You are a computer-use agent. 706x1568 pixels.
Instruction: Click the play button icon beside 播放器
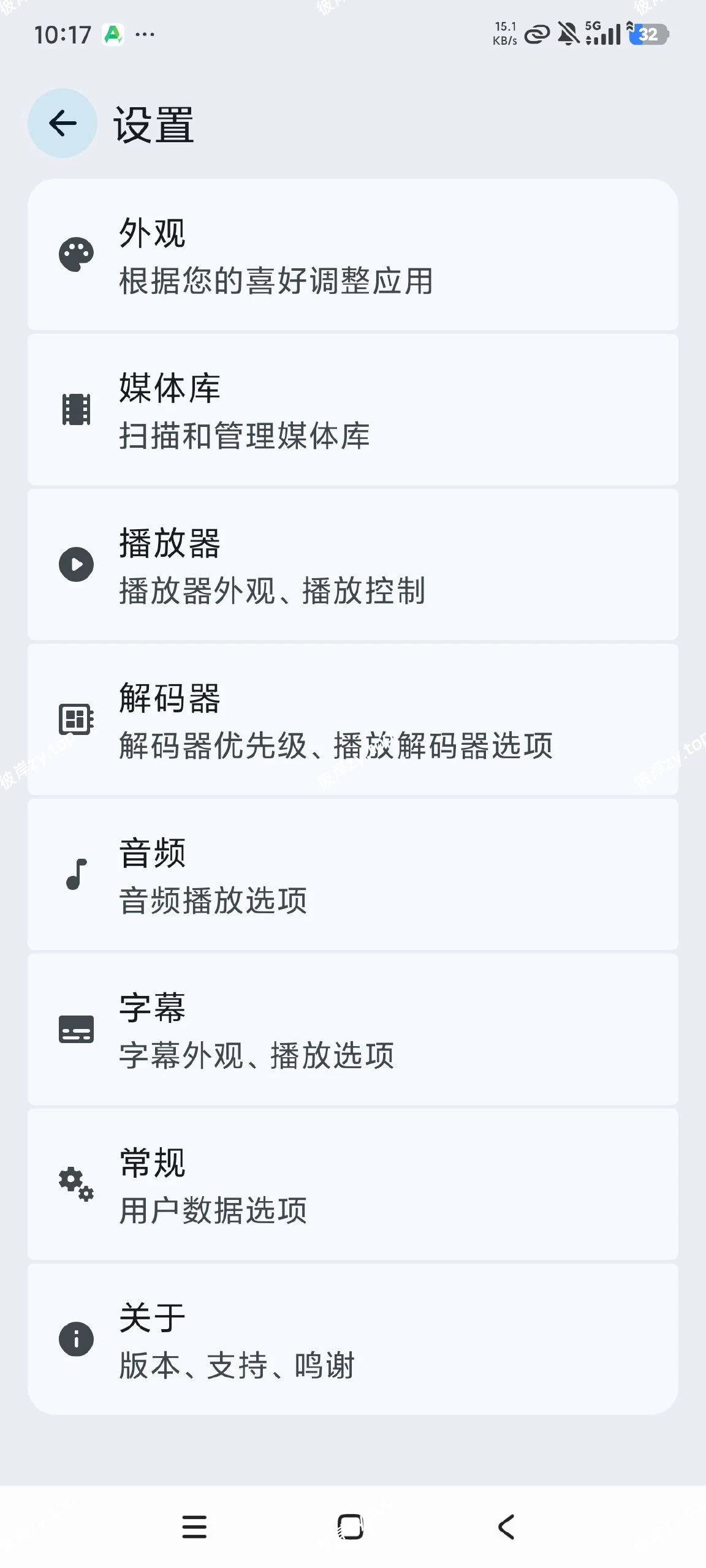(x=75, y=564)
